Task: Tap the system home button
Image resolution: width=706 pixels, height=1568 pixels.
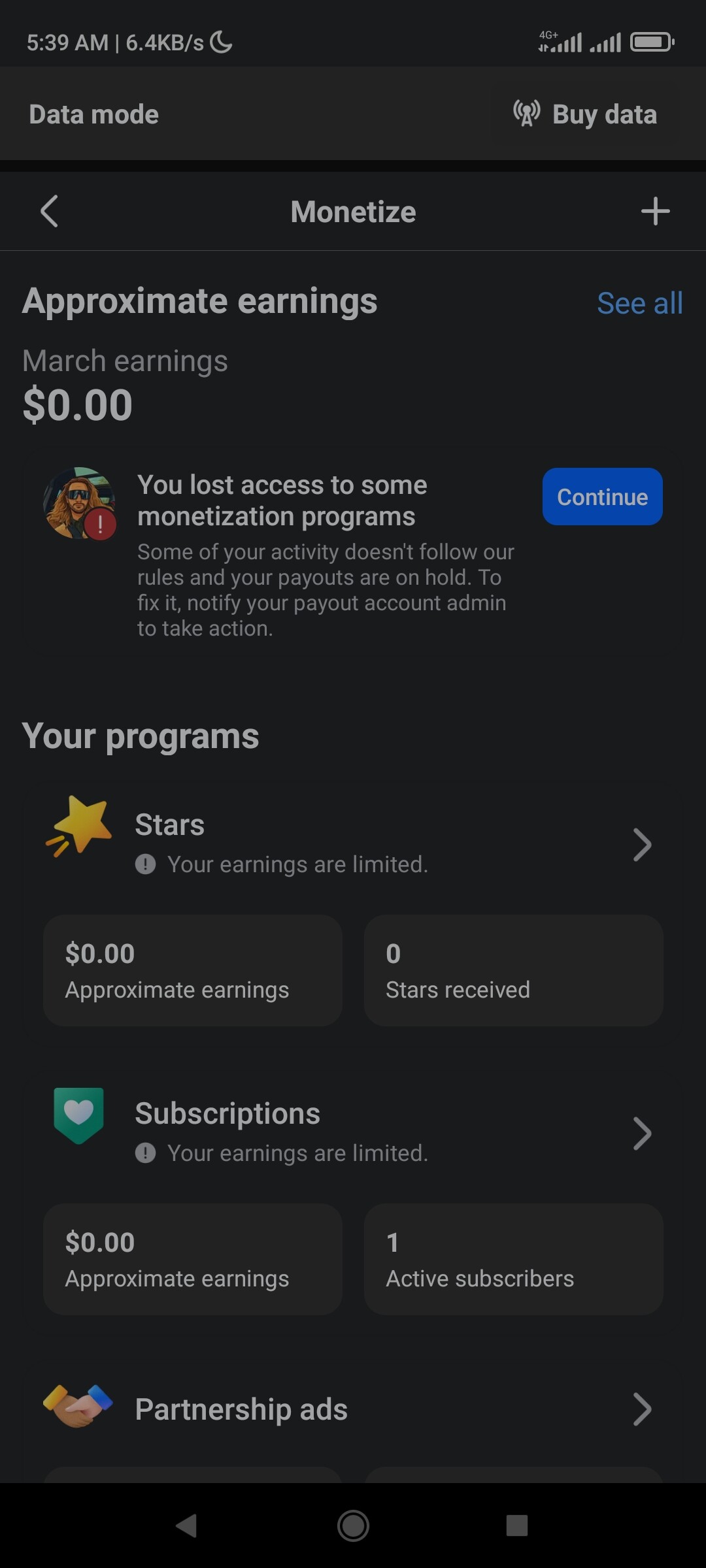Action: pyautogui.click(x=353, y=1526)
